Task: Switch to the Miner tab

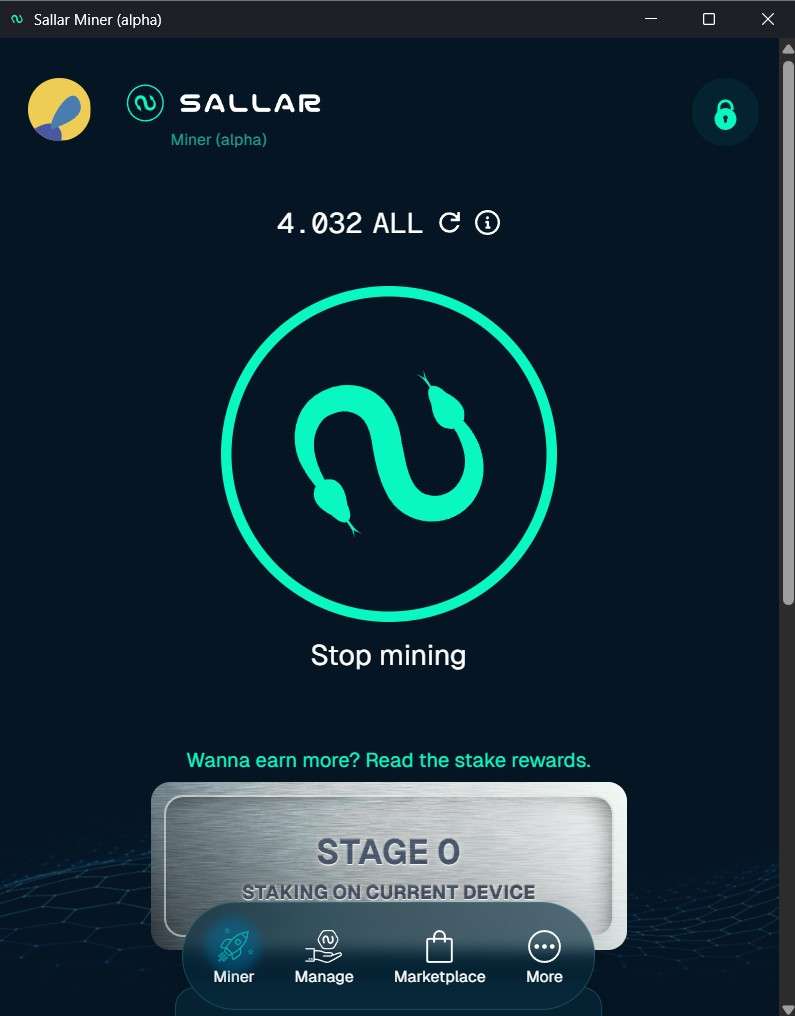Action: pos(234,957)
